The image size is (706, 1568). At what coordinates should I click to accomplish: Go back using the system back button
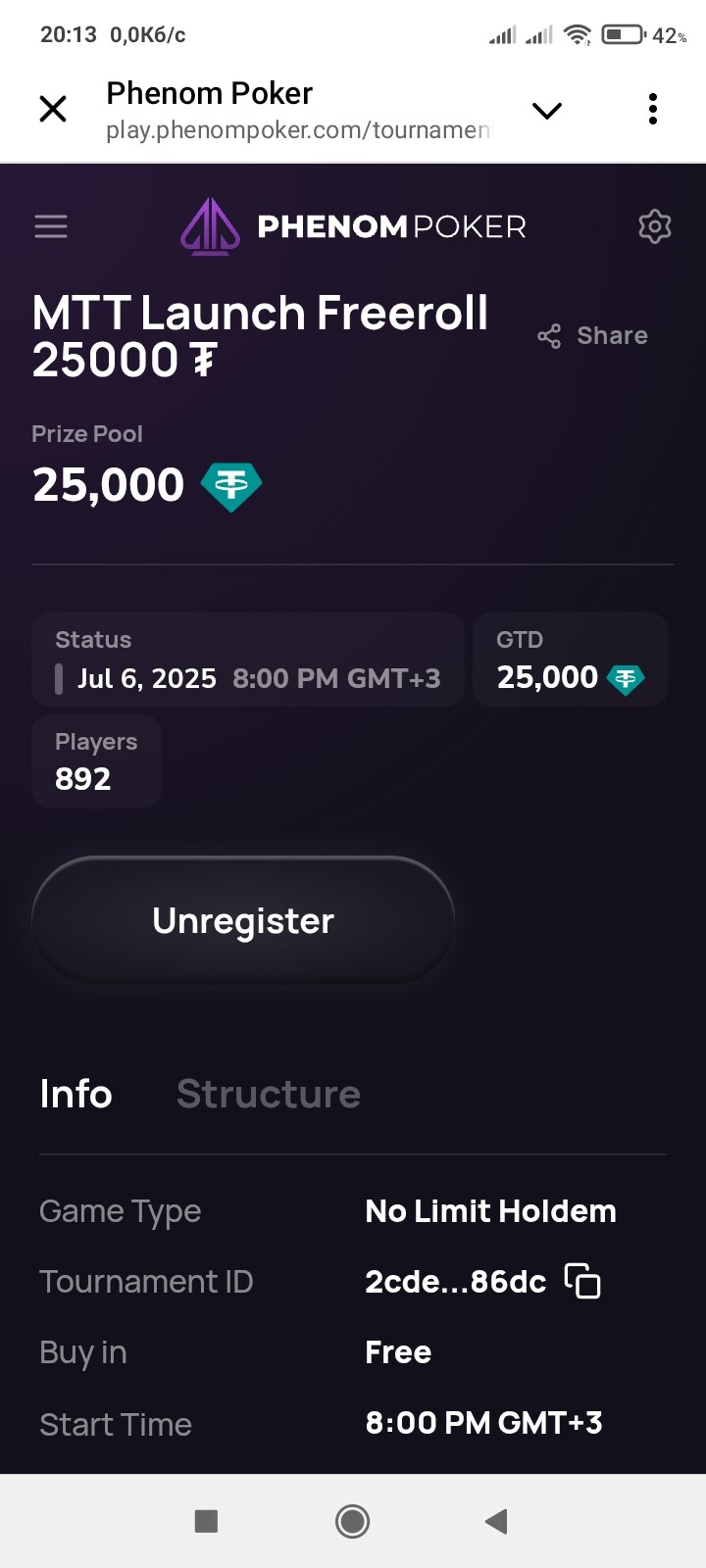click(x=496, y=1521)
